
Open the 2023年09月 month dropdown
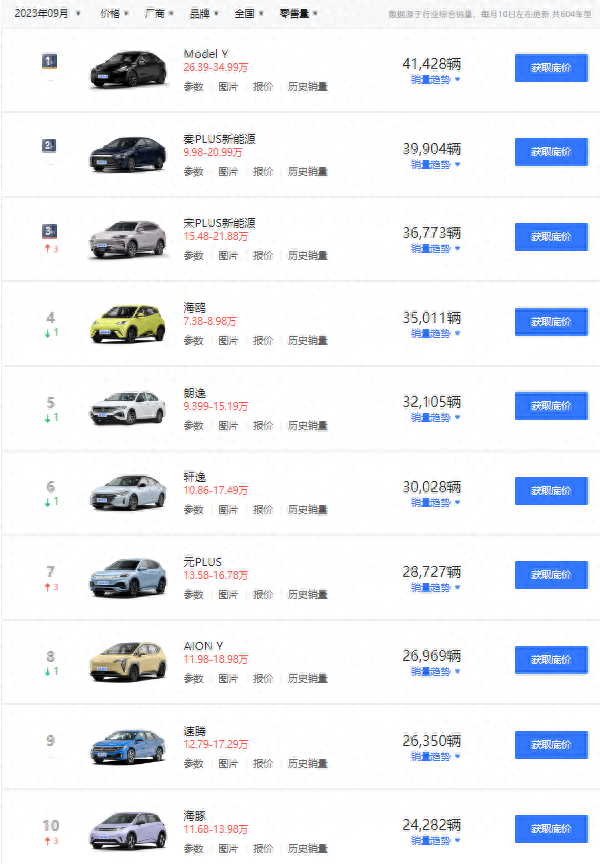(47, 14)
